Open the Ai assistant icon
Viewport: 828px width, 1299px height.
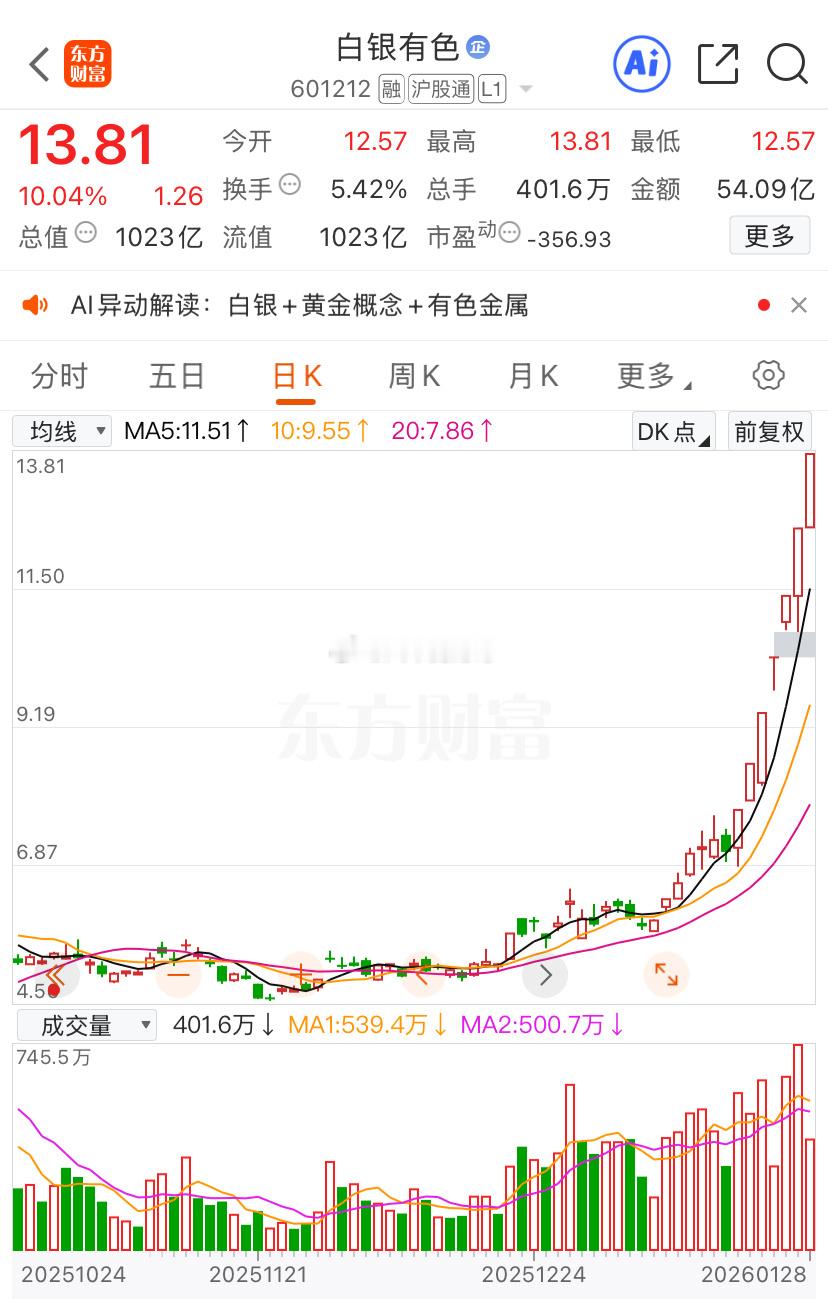pos(641,63)
